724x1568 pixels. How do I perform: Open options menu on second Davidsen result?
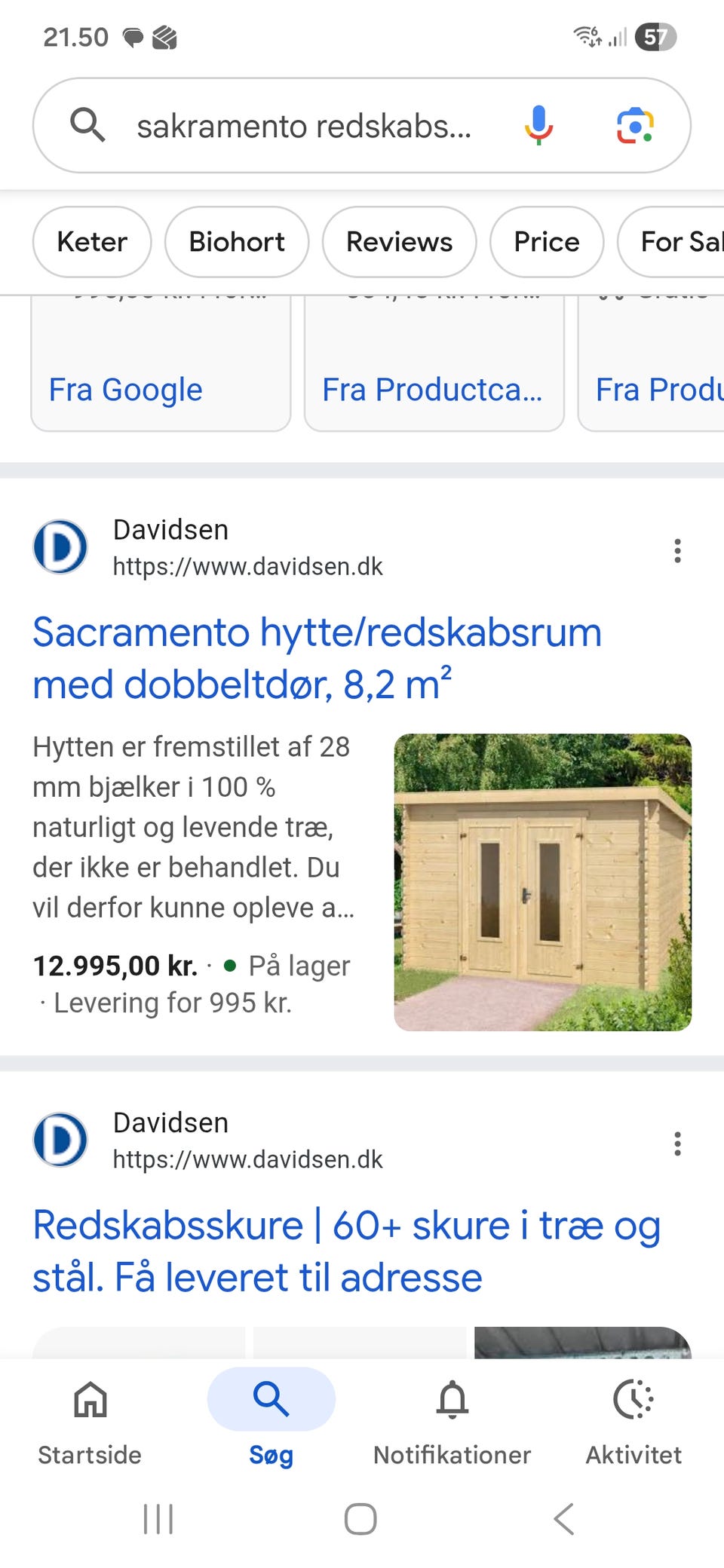(x=677, y=1144)
